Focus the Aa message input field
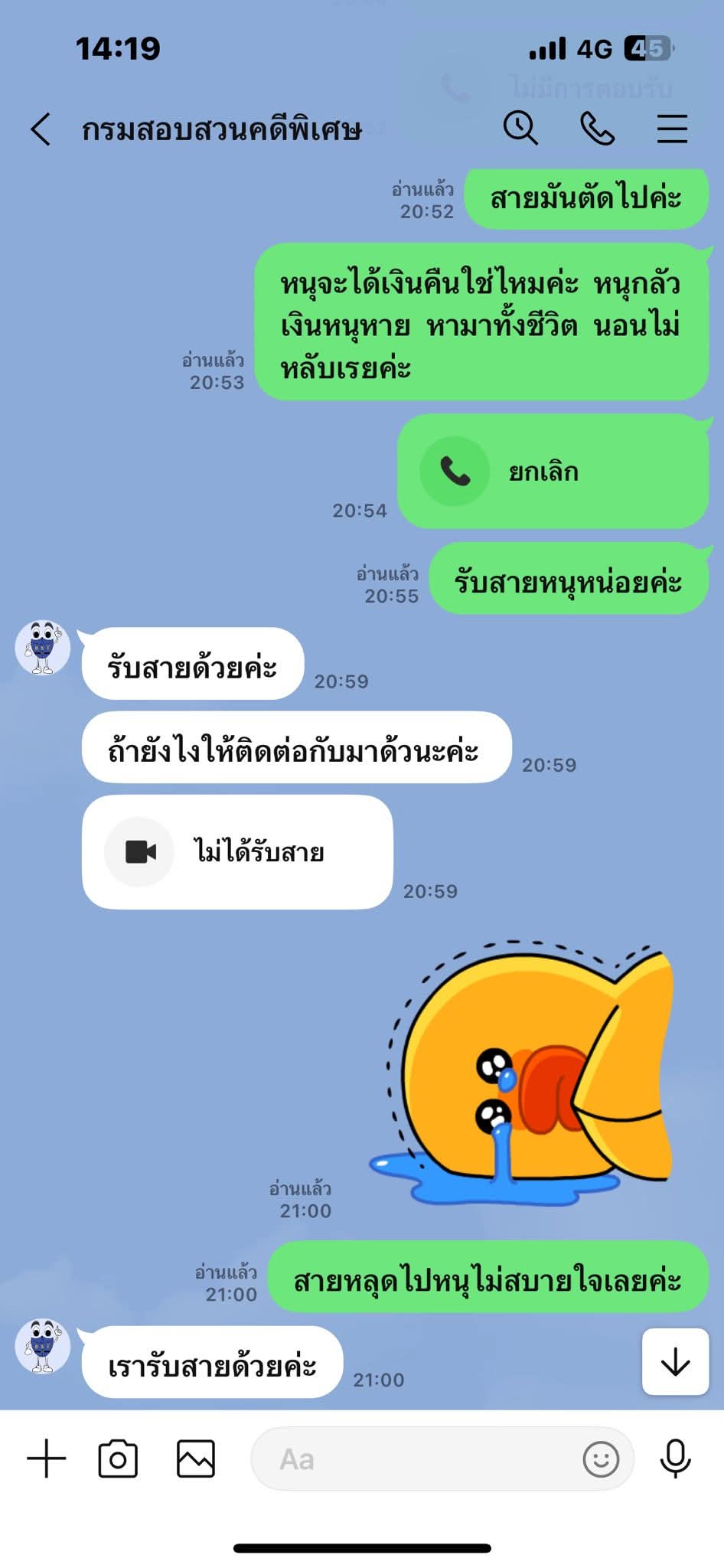The width and height of the screenshot is (724, 1568). point(413,1459)
